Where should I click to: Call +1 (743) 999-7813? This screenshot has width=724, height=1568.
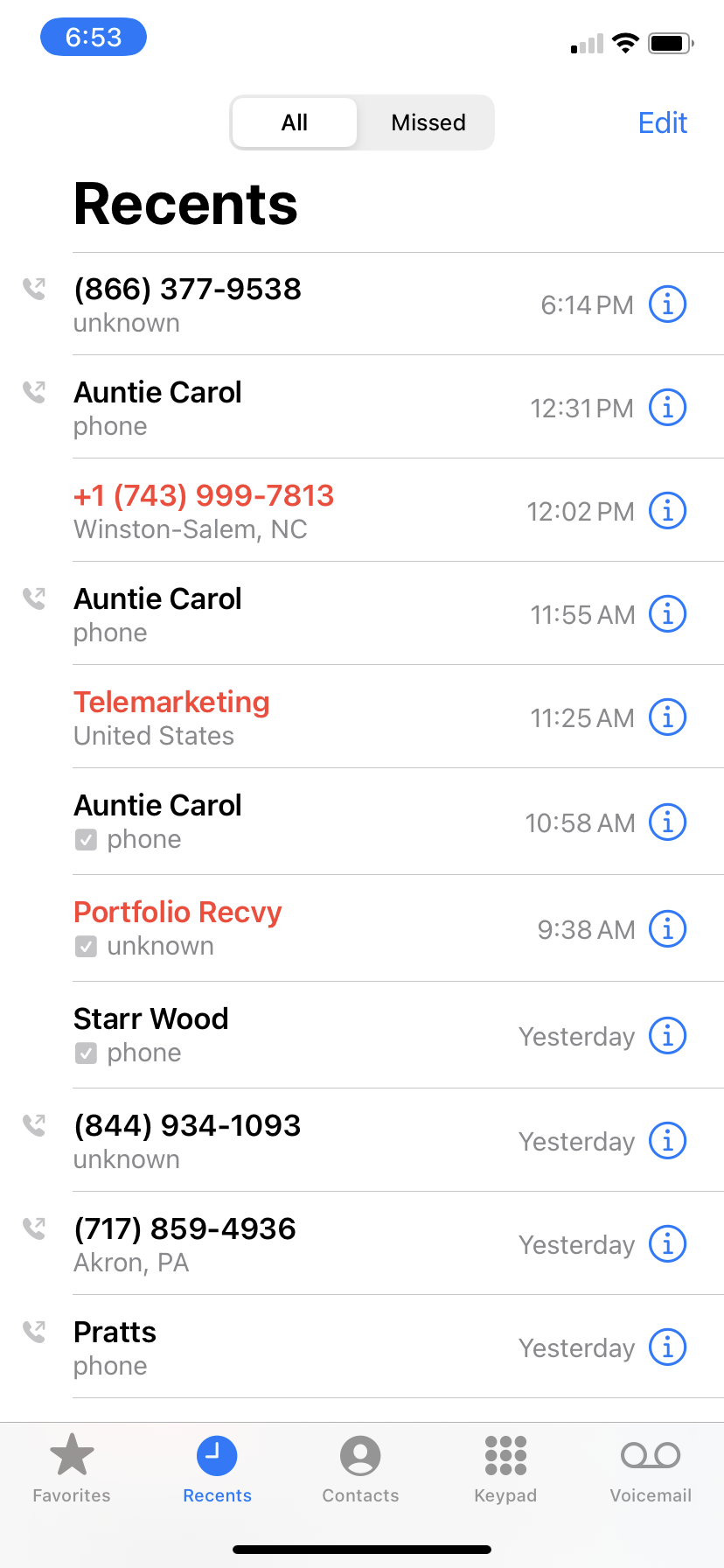[x=262, y=511]
